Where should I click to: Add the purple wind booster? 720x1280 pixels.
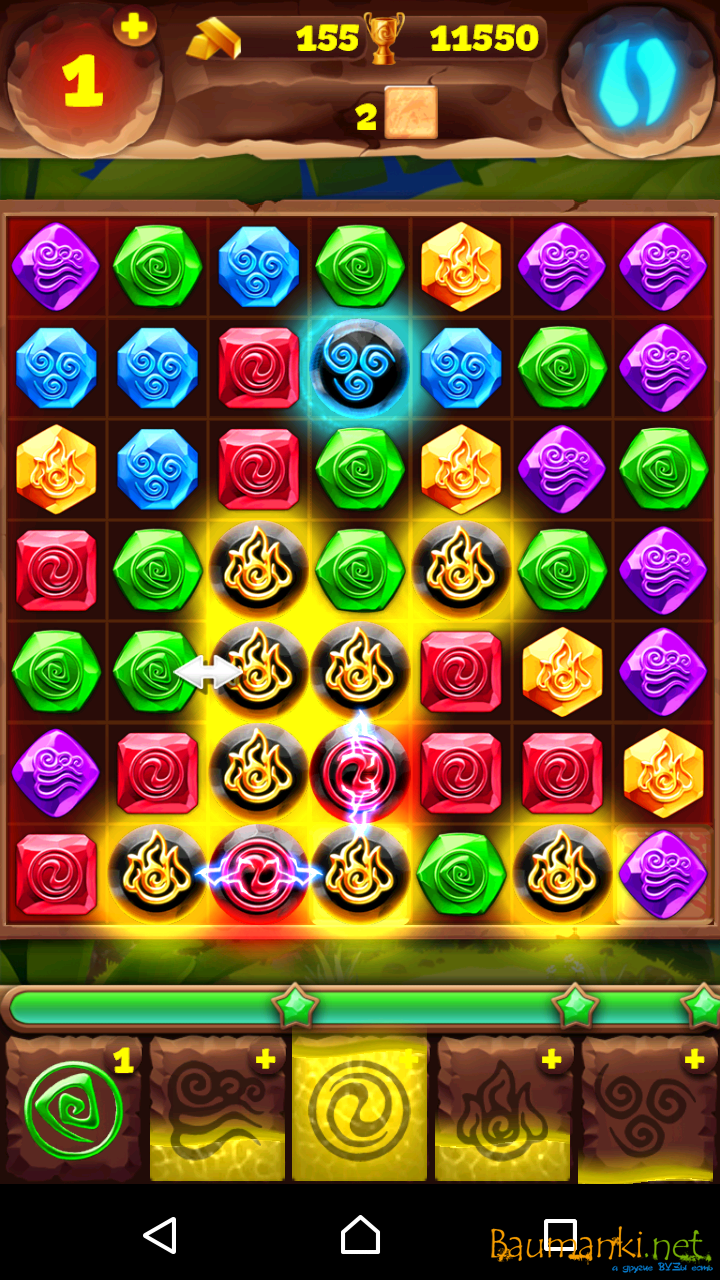click(x=266, y=1060)
